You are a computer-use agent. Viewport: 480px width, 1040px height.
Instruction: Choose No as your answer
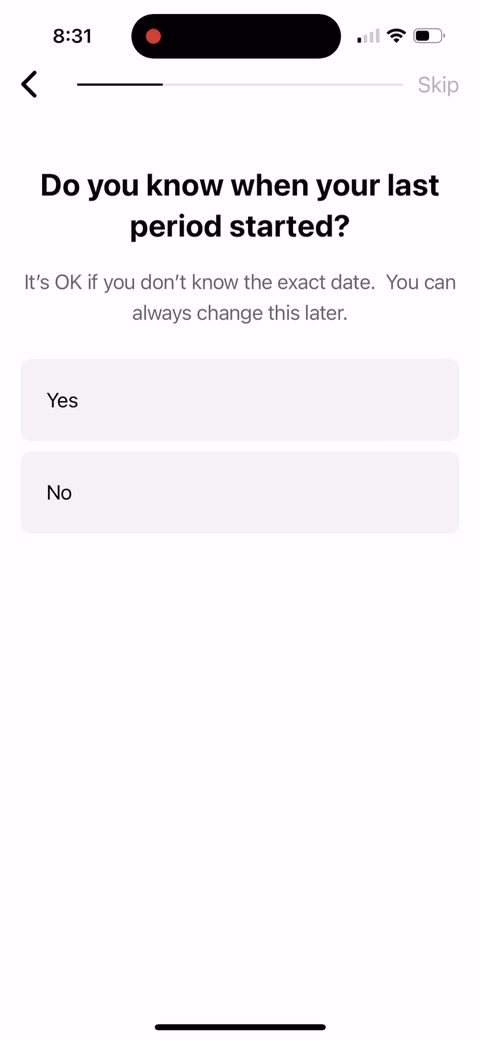(x=240, y=493)
